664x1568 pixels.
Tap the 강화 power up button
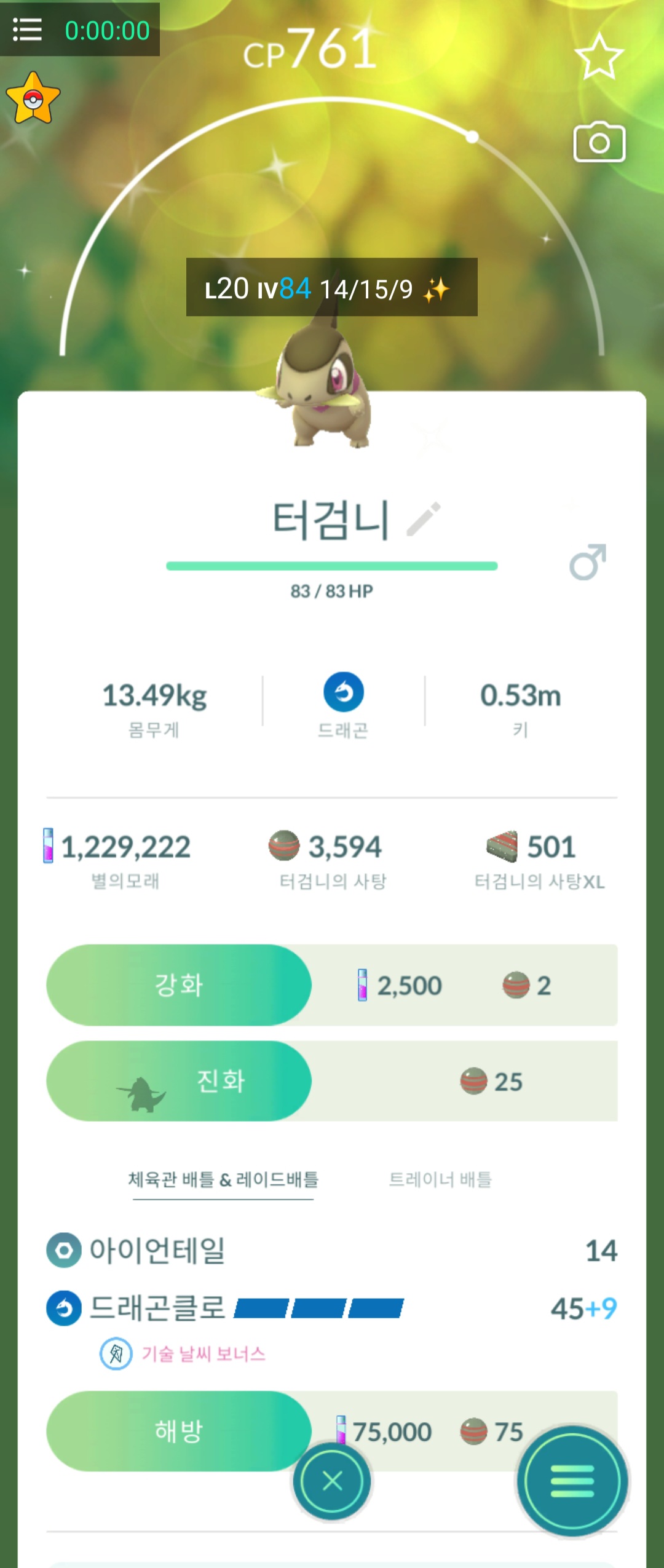click(179, 985)
